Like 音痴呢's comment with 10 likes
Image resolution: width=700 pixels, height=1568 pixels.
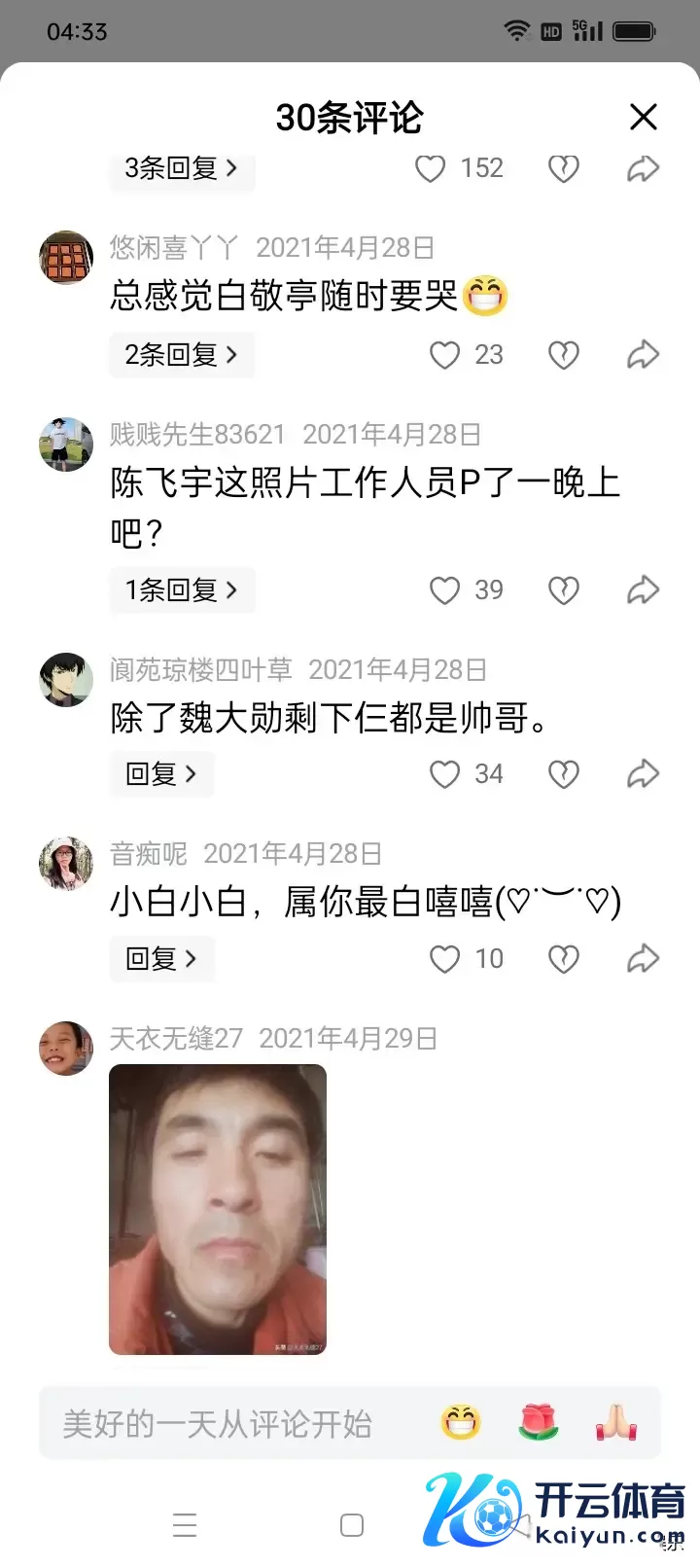coord(445,959)
